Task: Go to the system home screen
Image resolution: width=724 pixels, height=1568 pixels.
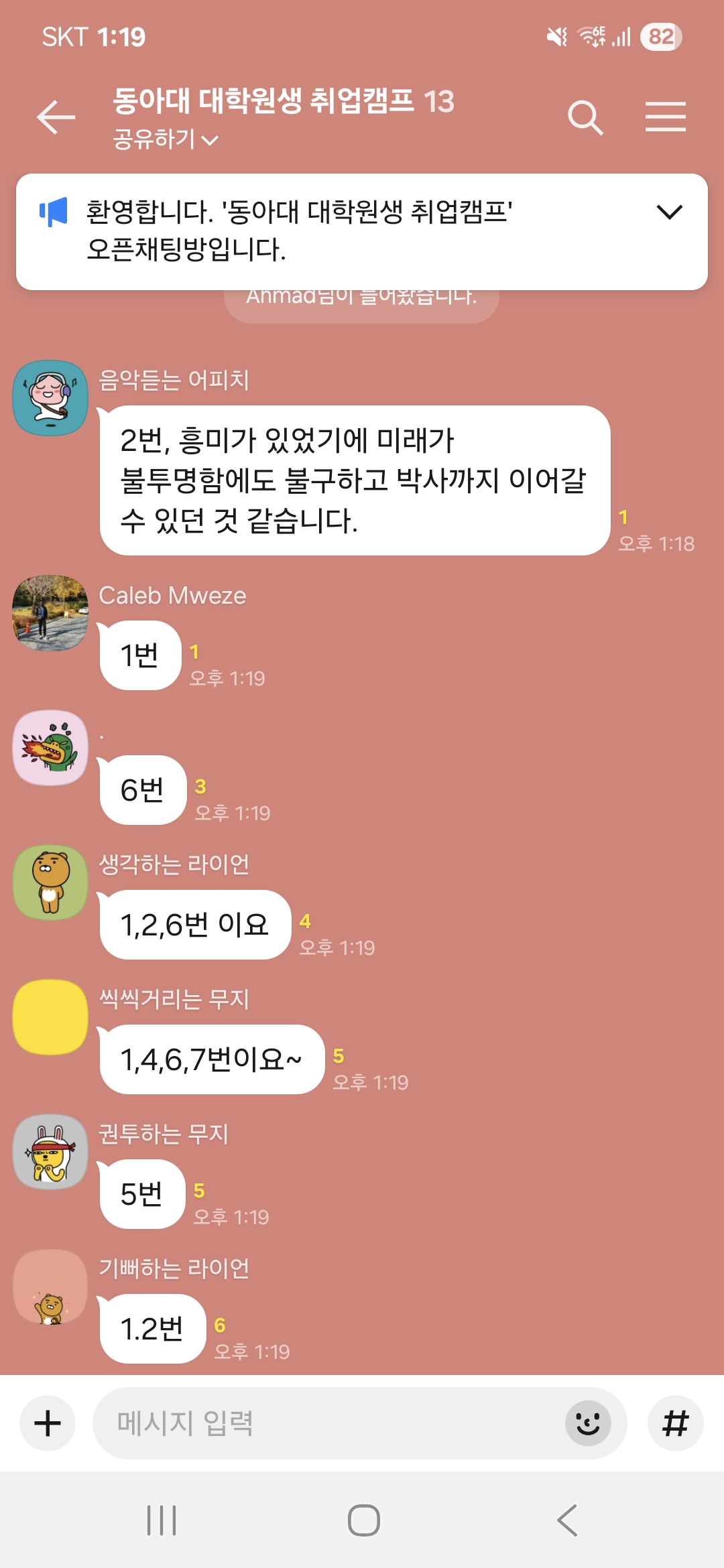Action: coord(363,1520)
